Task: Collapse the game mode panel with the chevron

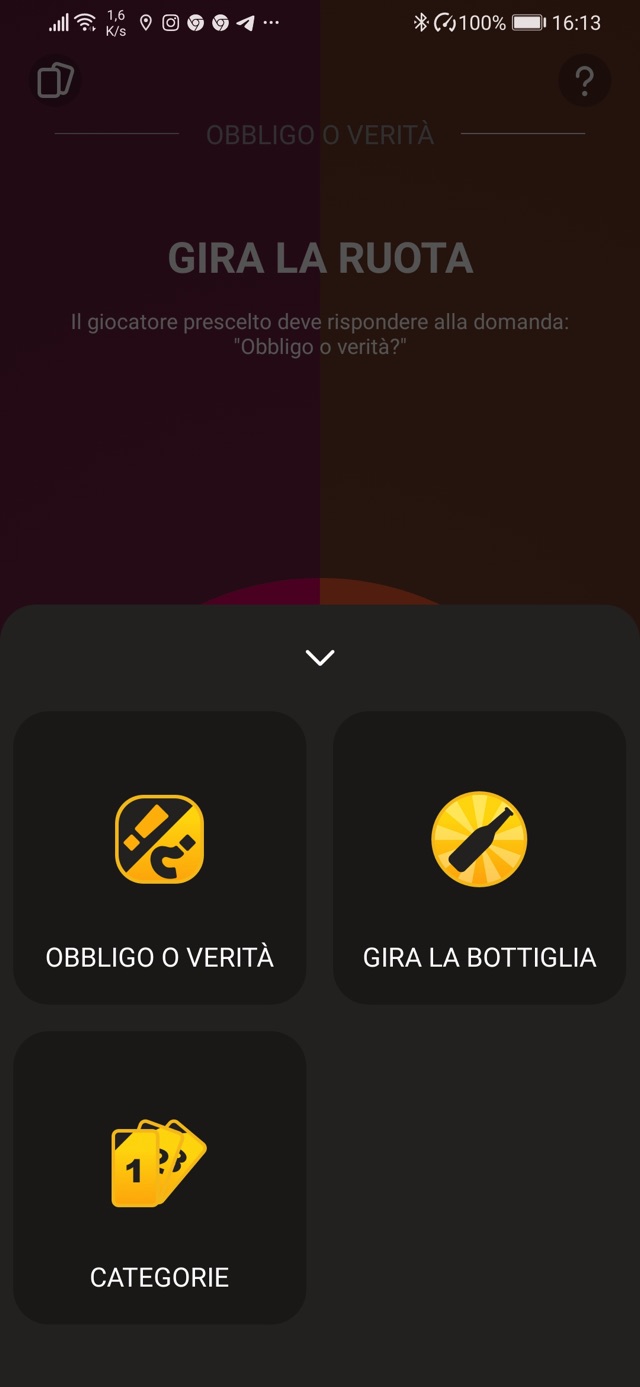Action: [320, 657]
